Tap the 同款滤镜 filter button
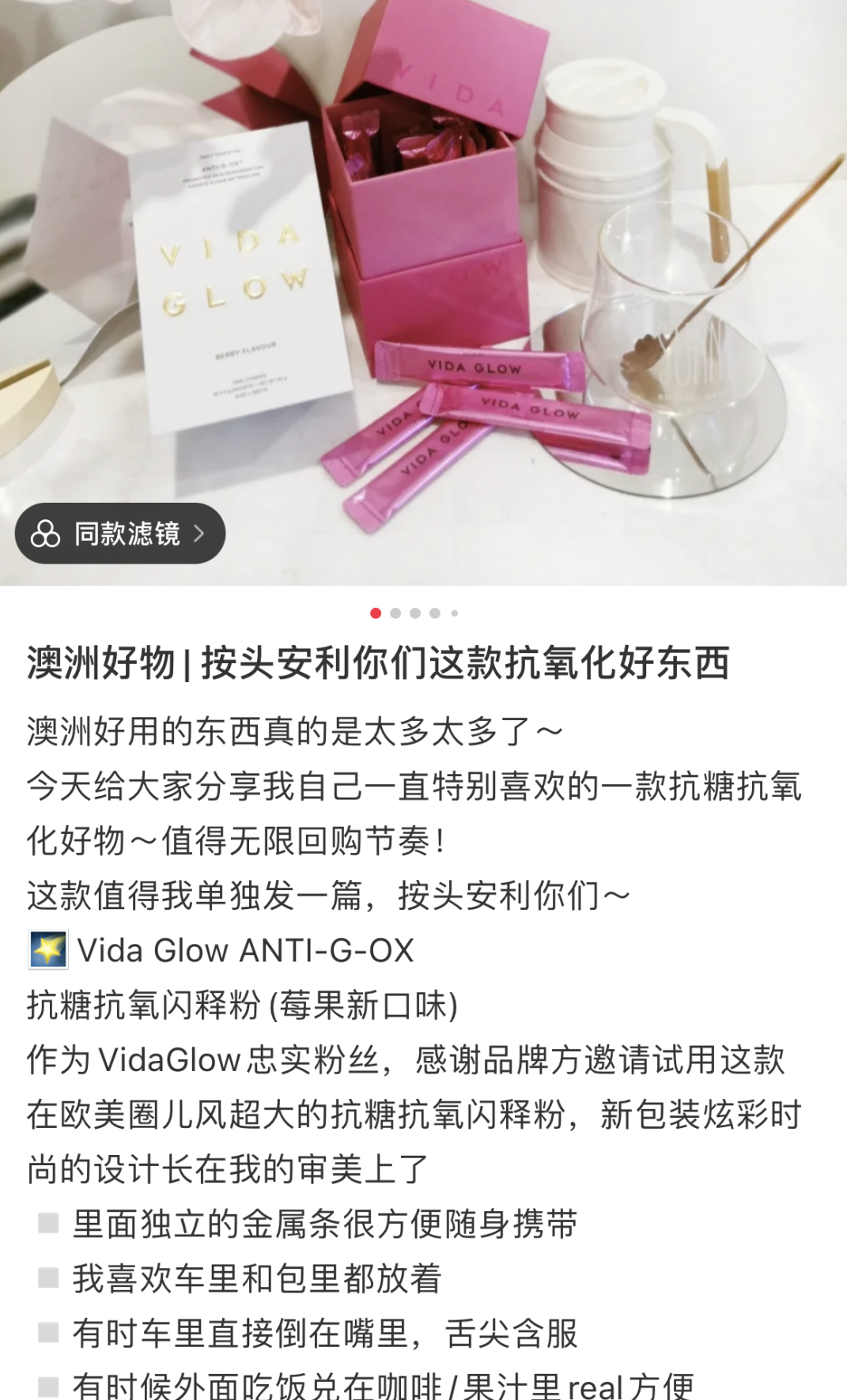 point(120,534)
